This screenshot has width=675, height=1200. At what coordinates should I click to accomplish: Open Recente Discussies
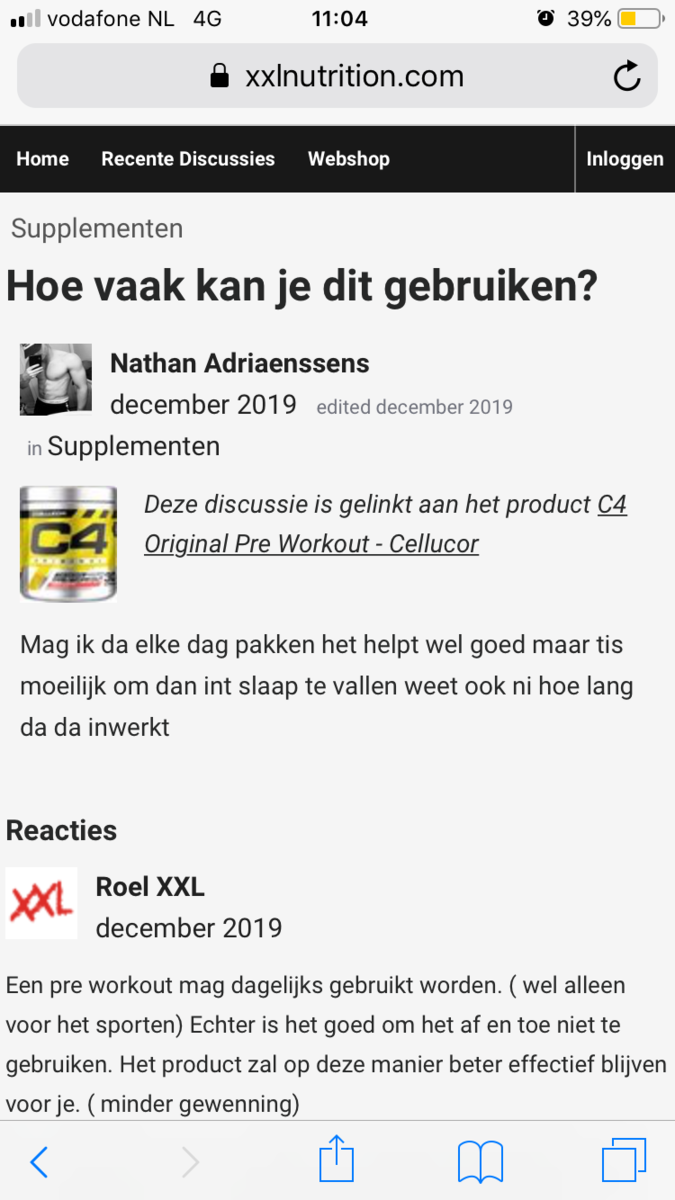(188, 159)
